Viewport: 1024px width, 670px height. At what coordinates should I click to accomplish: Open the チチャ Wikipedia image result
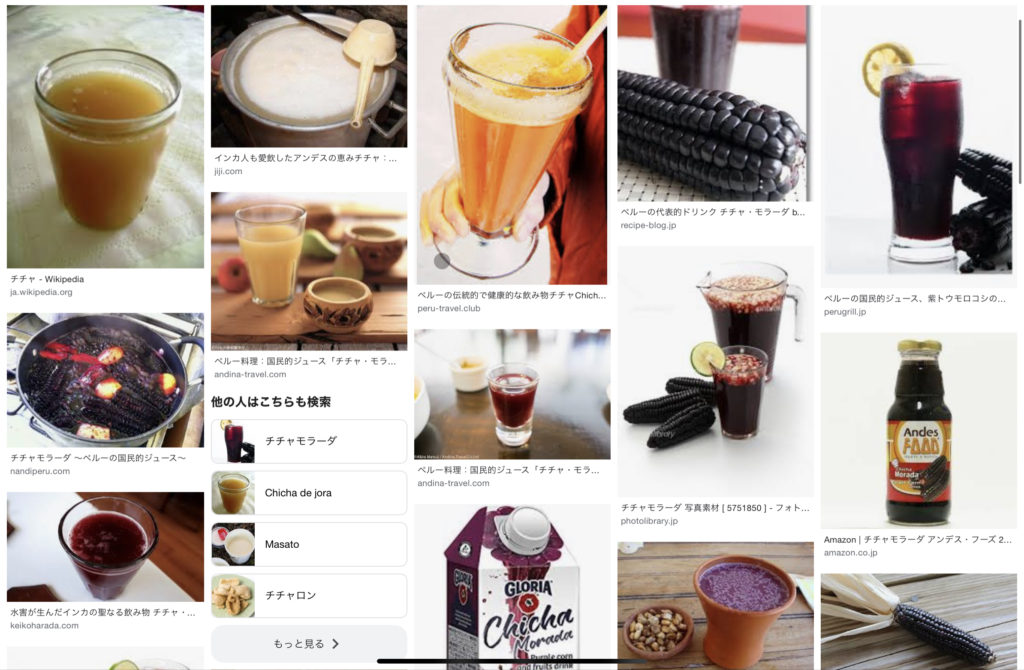(105, 138)
